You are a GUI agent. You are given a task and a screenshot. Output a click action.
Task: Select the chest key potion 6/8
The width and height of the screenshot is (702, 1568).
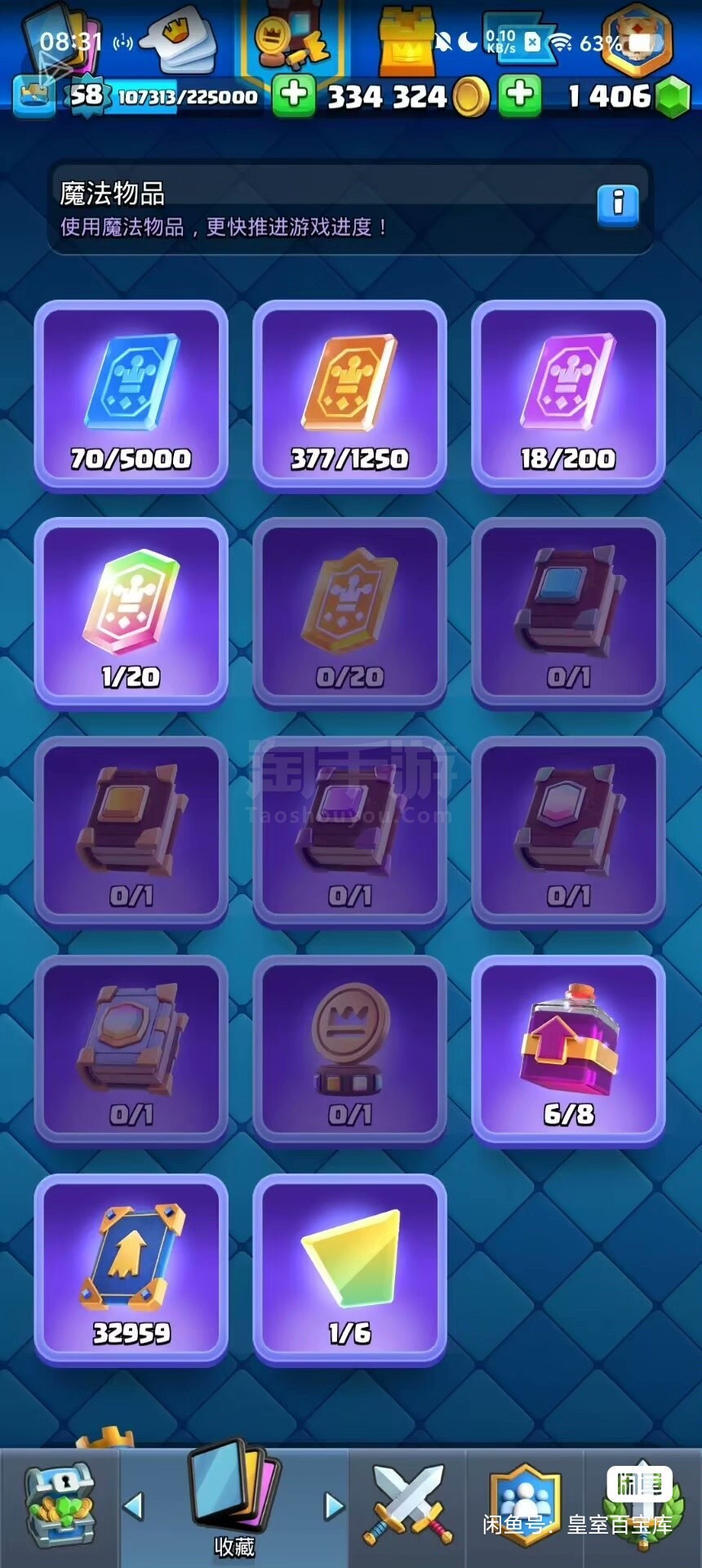point(568,1051)
